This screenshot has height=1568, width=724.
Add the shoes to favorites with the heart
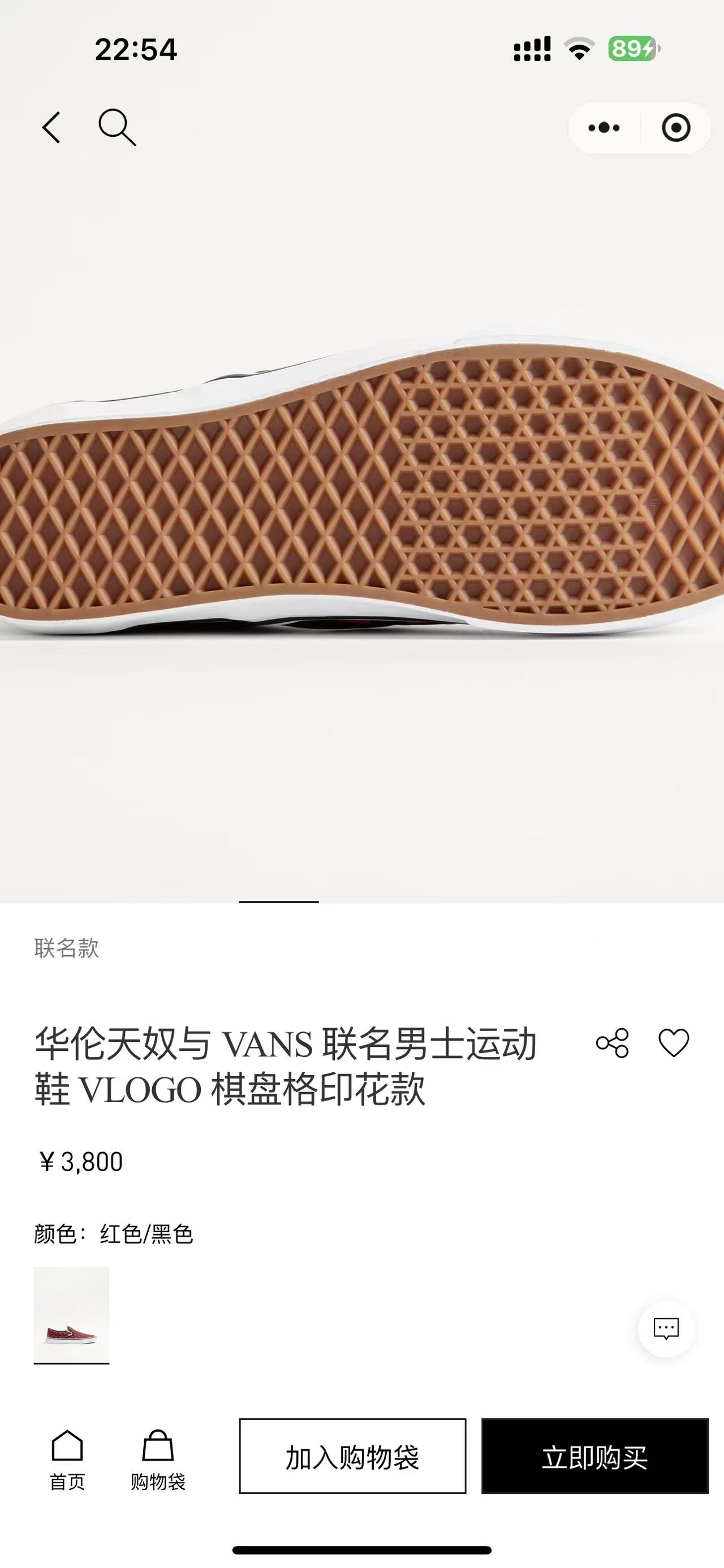point(674,1043)
